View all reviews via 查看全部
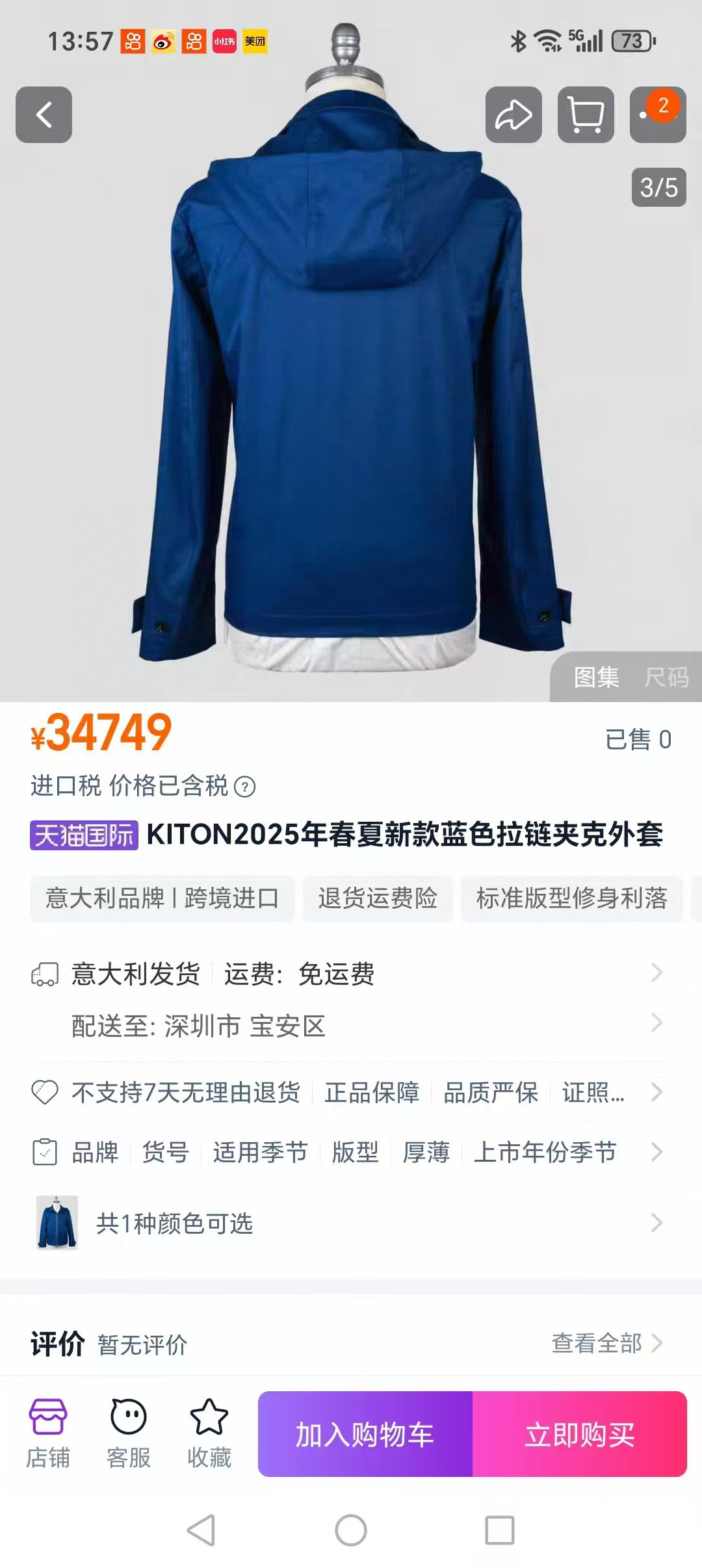The image size is (702, 1568). tap(606, 1344)
